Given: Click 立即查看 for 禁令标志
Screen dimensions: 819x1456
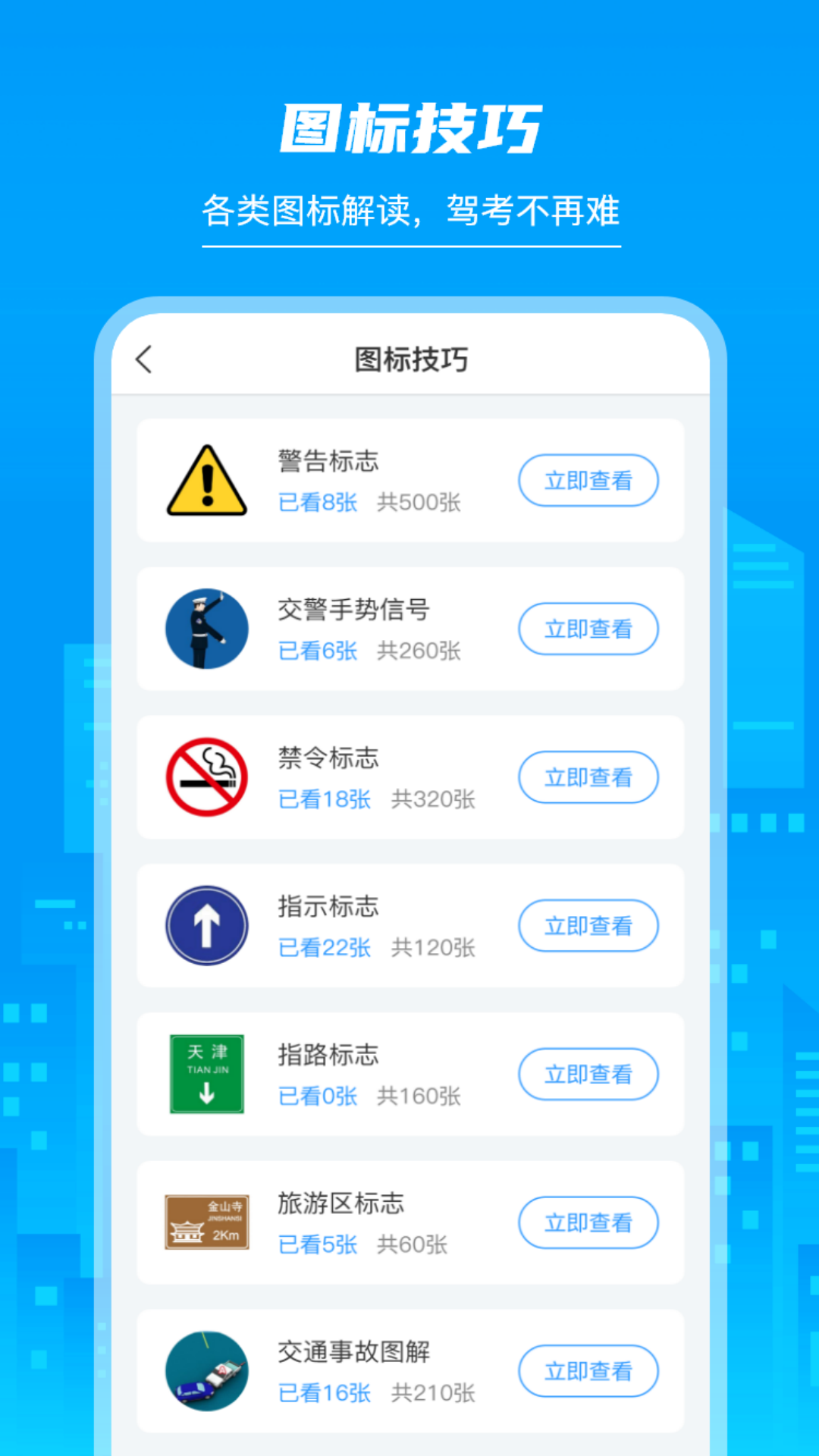Looking at the screenshot, I should (x=588, y=777).
